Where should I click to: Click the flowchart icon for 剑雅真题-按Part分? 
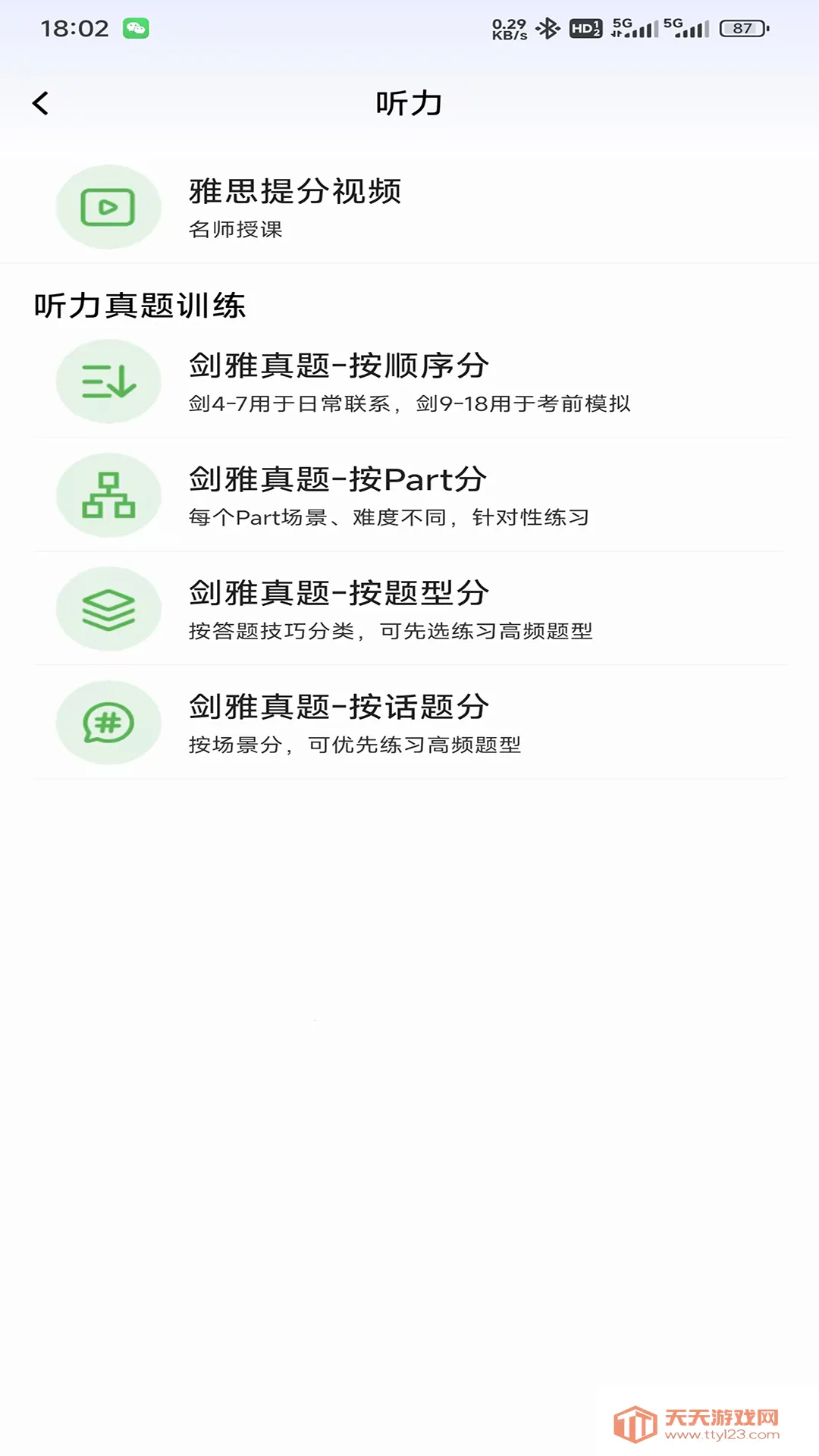108,495
